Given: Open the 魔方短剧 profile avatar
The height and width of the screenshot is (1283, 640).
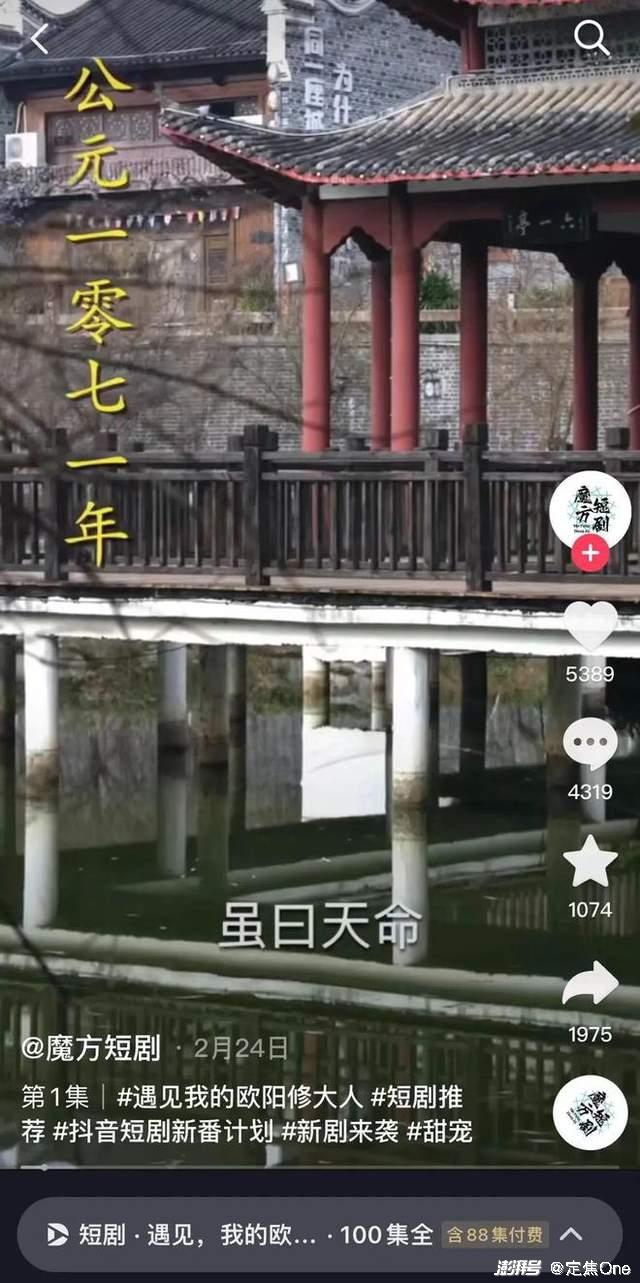Looking at the screenshot, I should (589, 510).
